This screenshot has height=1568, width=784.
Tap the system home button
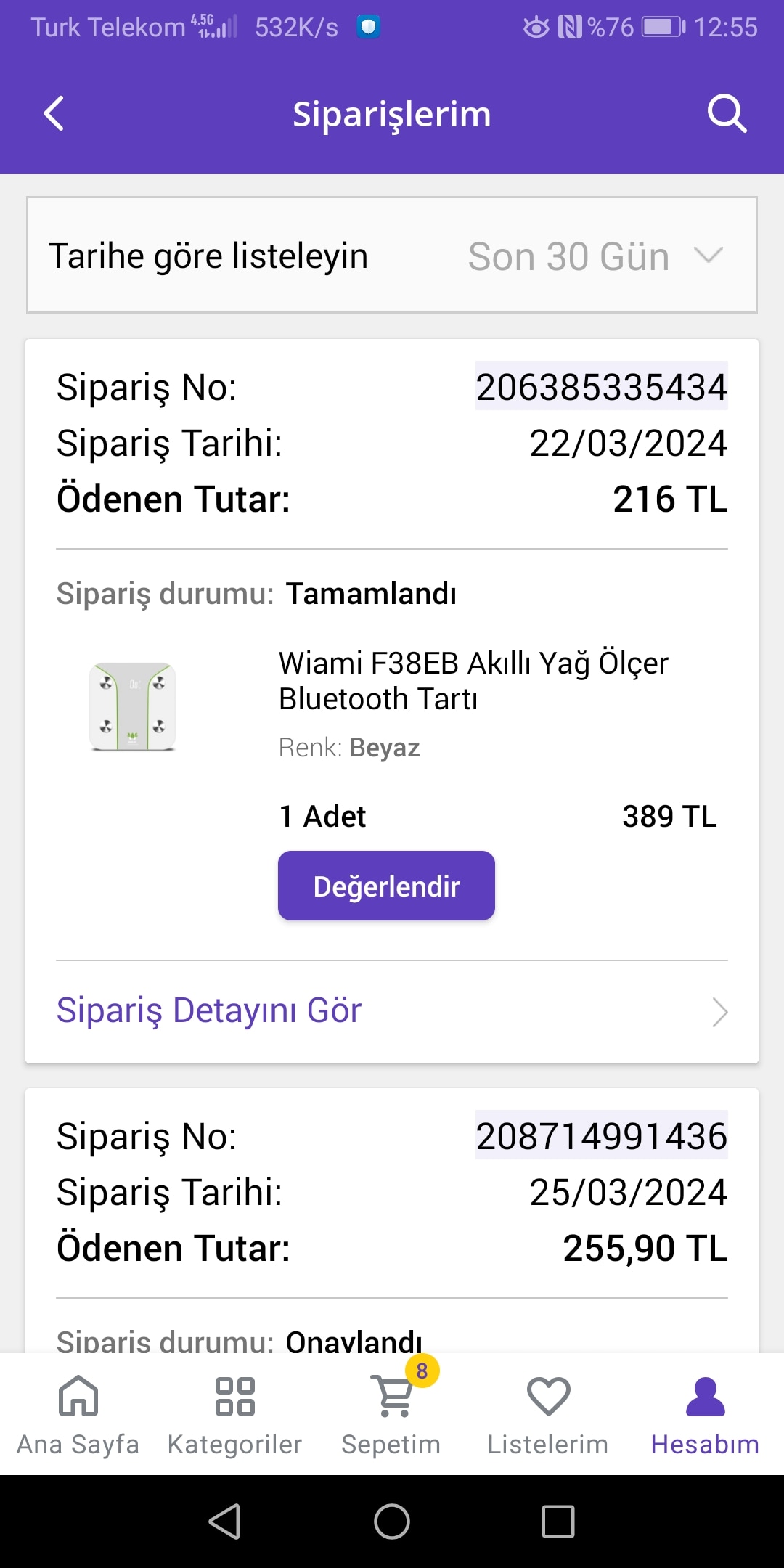[392, 1521]
